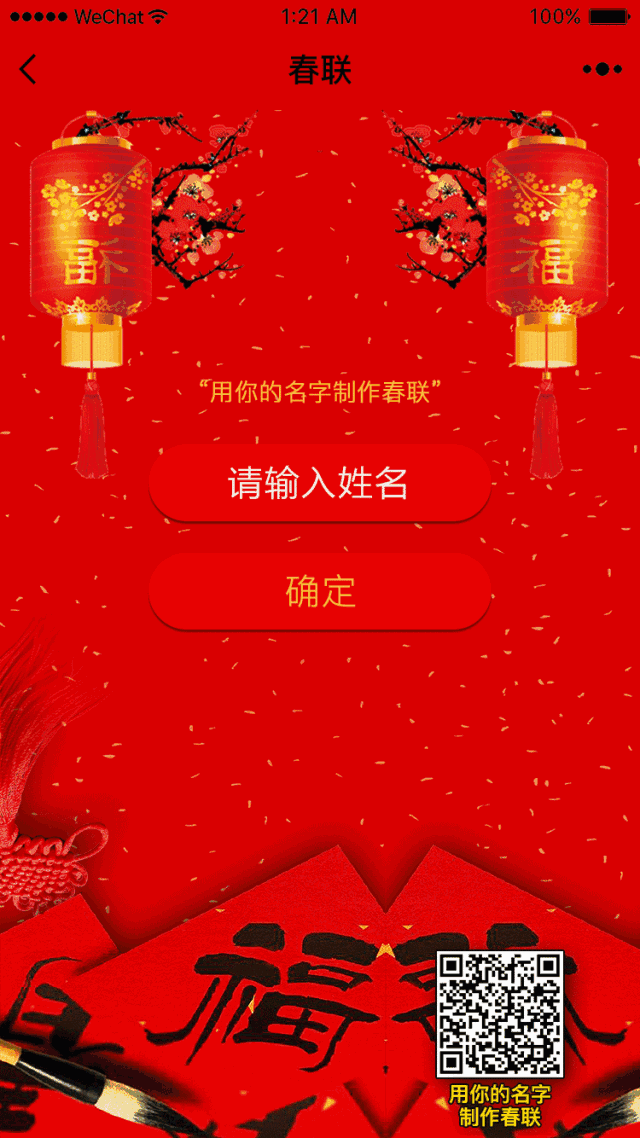Open the mini program's three-dot menu
Image resolution: width=640 pixels, height=1138 pixels.
pos(602,69)
